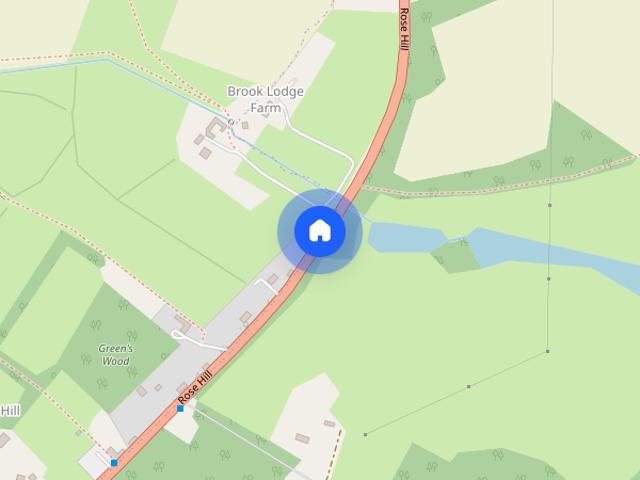Tap the home marker on the map
The image size is (640, 480).
(x=319, y=231)
